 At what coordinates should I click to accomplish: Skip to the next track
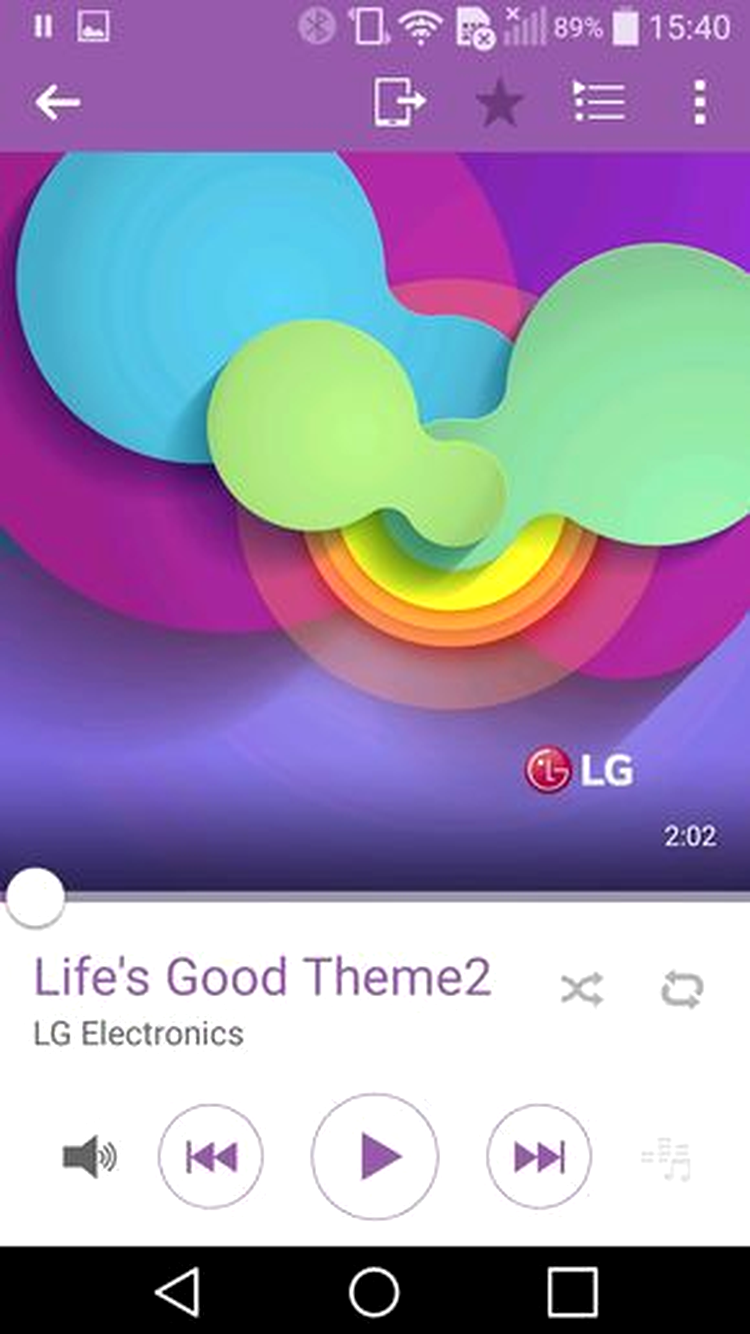click(539, 1157)
